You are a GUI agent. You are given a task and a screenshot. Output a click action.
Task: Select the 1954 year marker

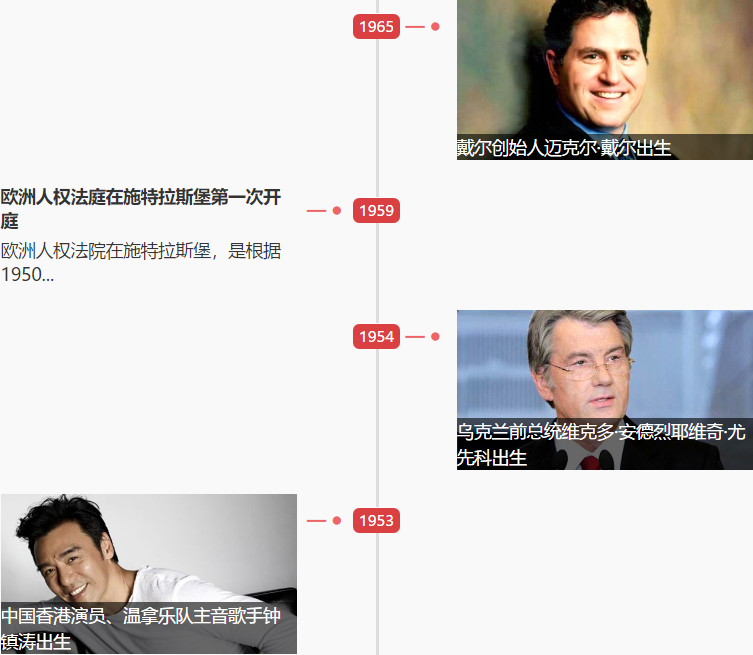click(376, 337)
